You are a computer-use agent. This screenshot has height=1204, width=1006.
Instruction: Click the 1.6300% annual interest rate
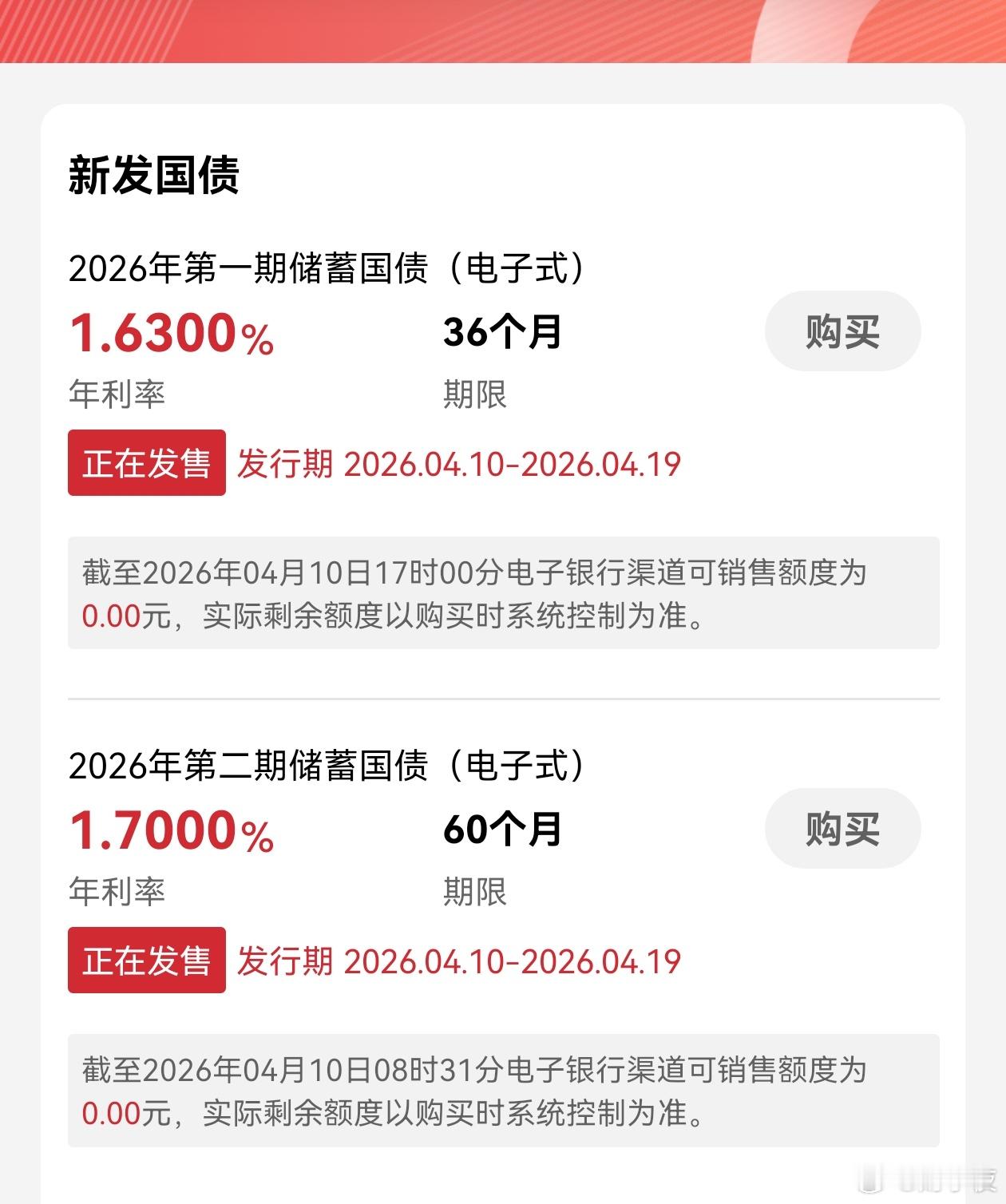[x=171, y=332]
